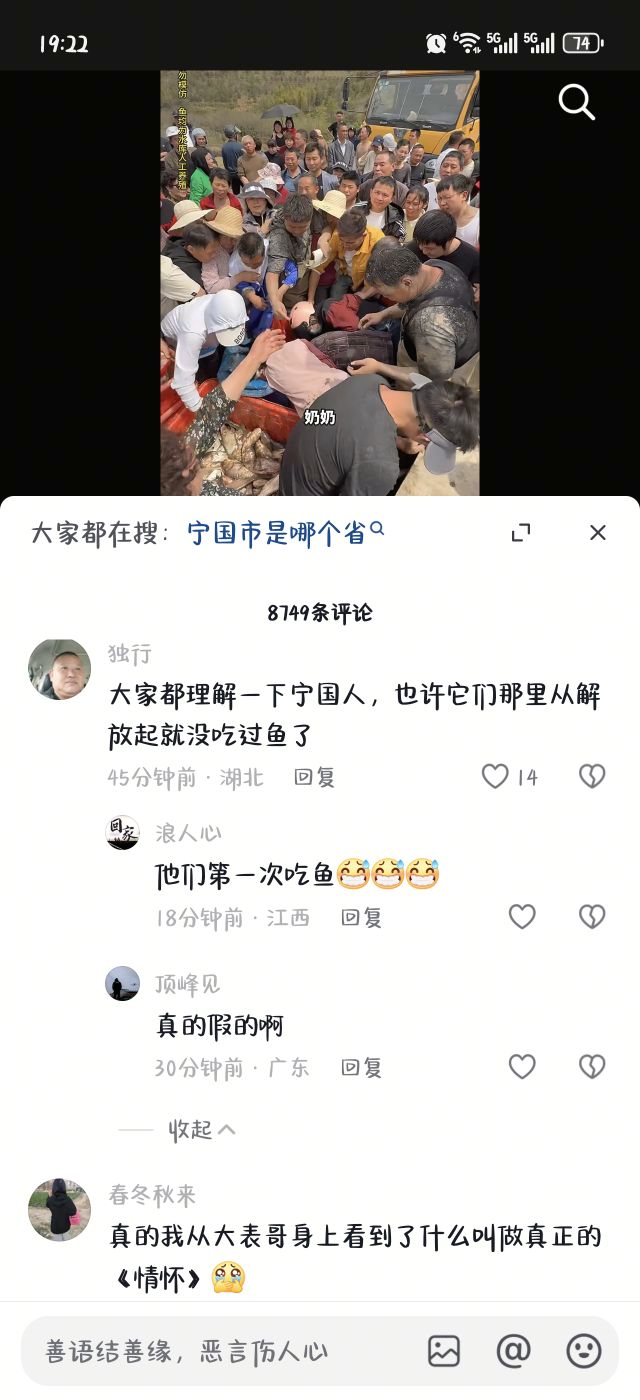This screenshot has width=640, height=1400.
Task: Open 春冬秋来's profile avatar
Action: [x=59, y=1209]
